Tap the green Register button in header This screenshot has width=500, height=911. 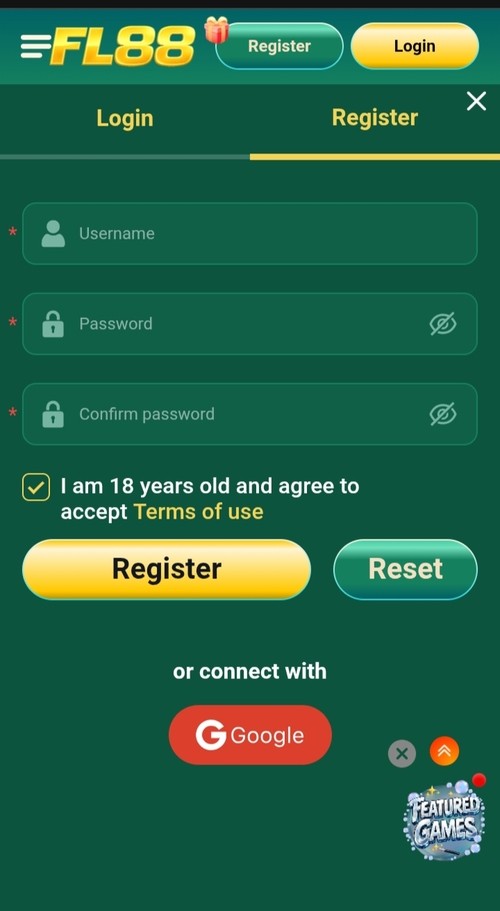[279, 46]
